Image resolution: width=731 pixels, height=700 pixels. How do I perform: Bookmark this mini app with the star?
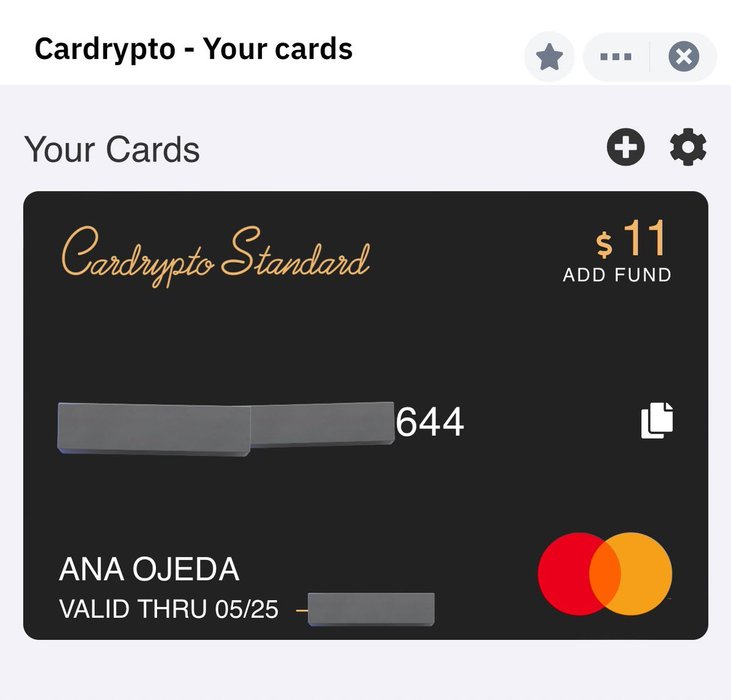click(x=549, y=57)
